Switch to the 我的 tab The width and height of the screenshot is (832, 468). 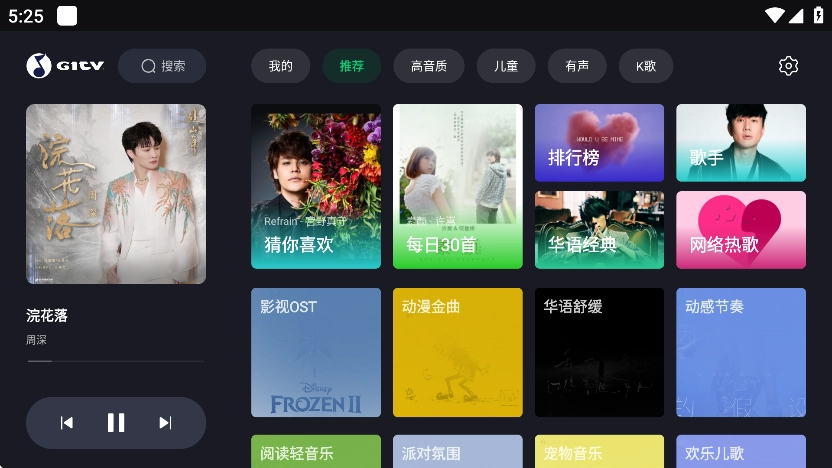(x=280, y=66)
